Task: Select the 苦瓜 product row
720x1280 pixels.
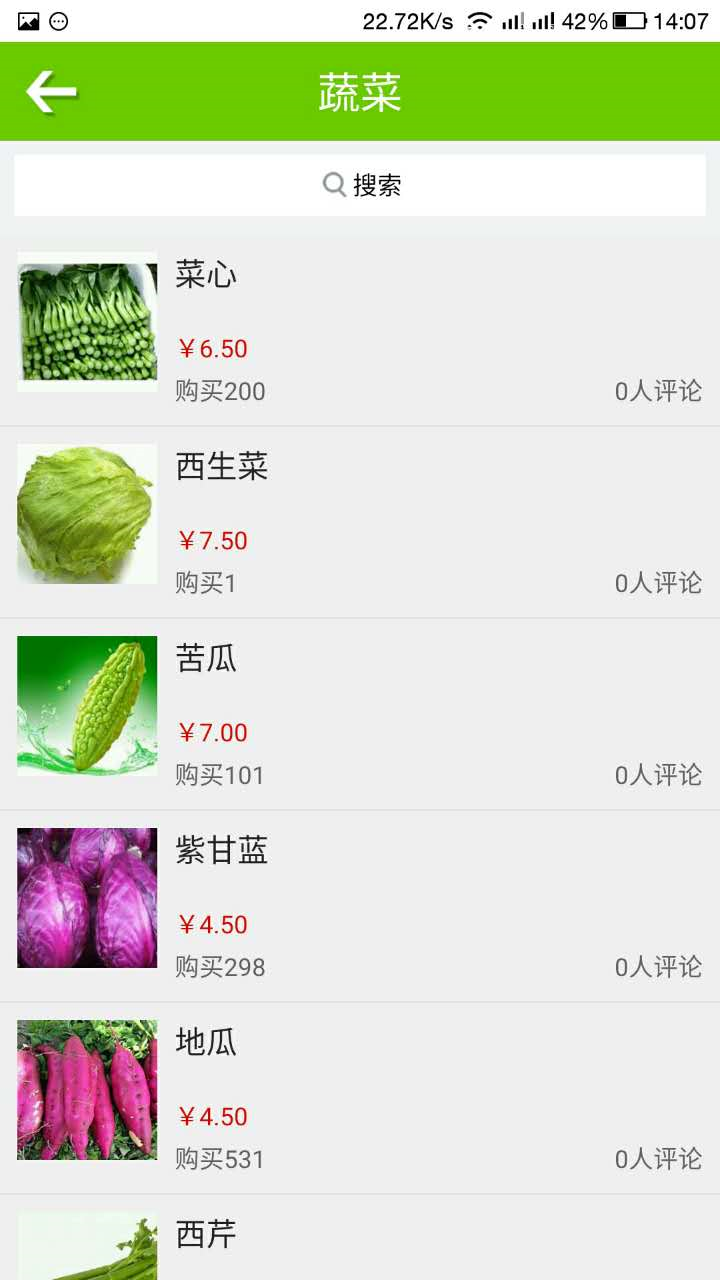Action: click(360, 714)
